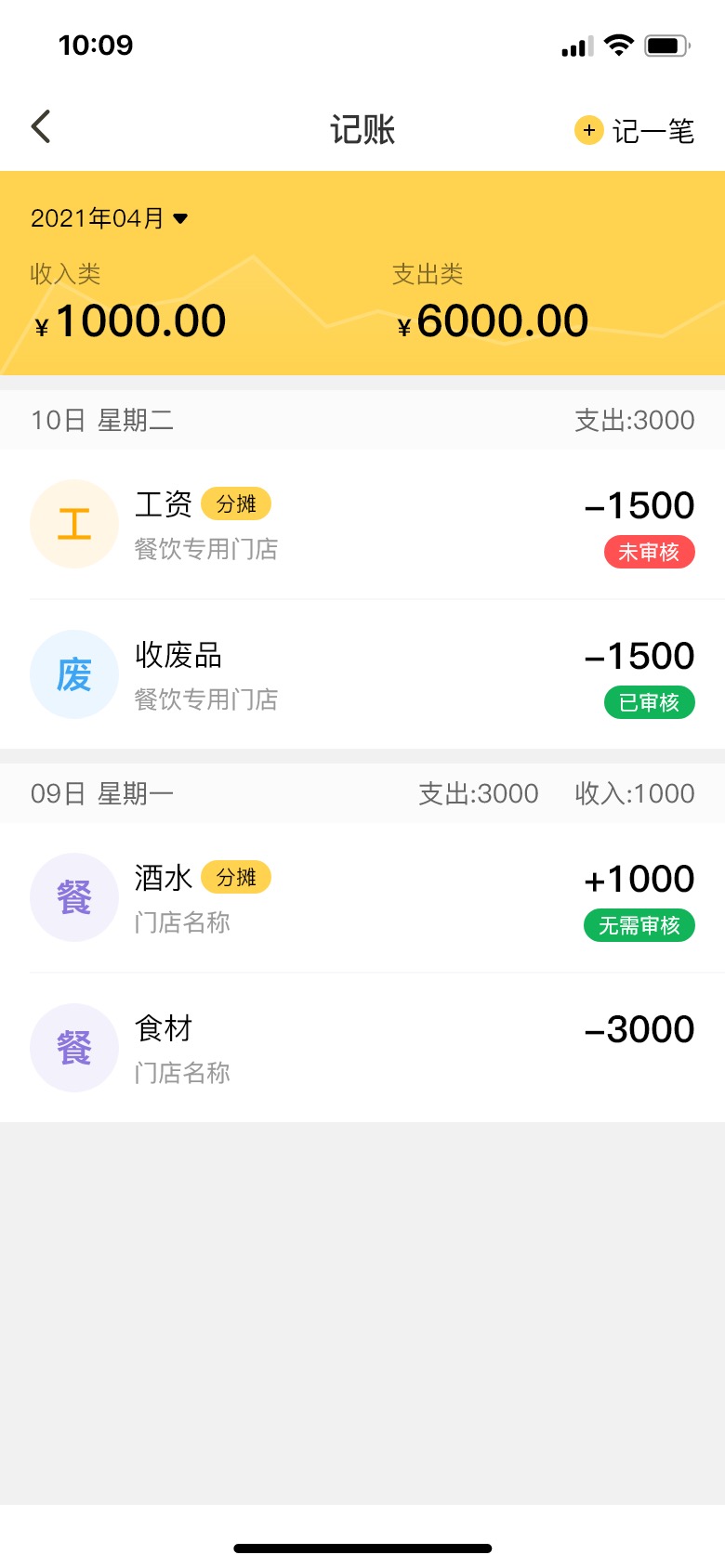
Task: Tap 记一笔 to add a record
Action: pos(635,131)
